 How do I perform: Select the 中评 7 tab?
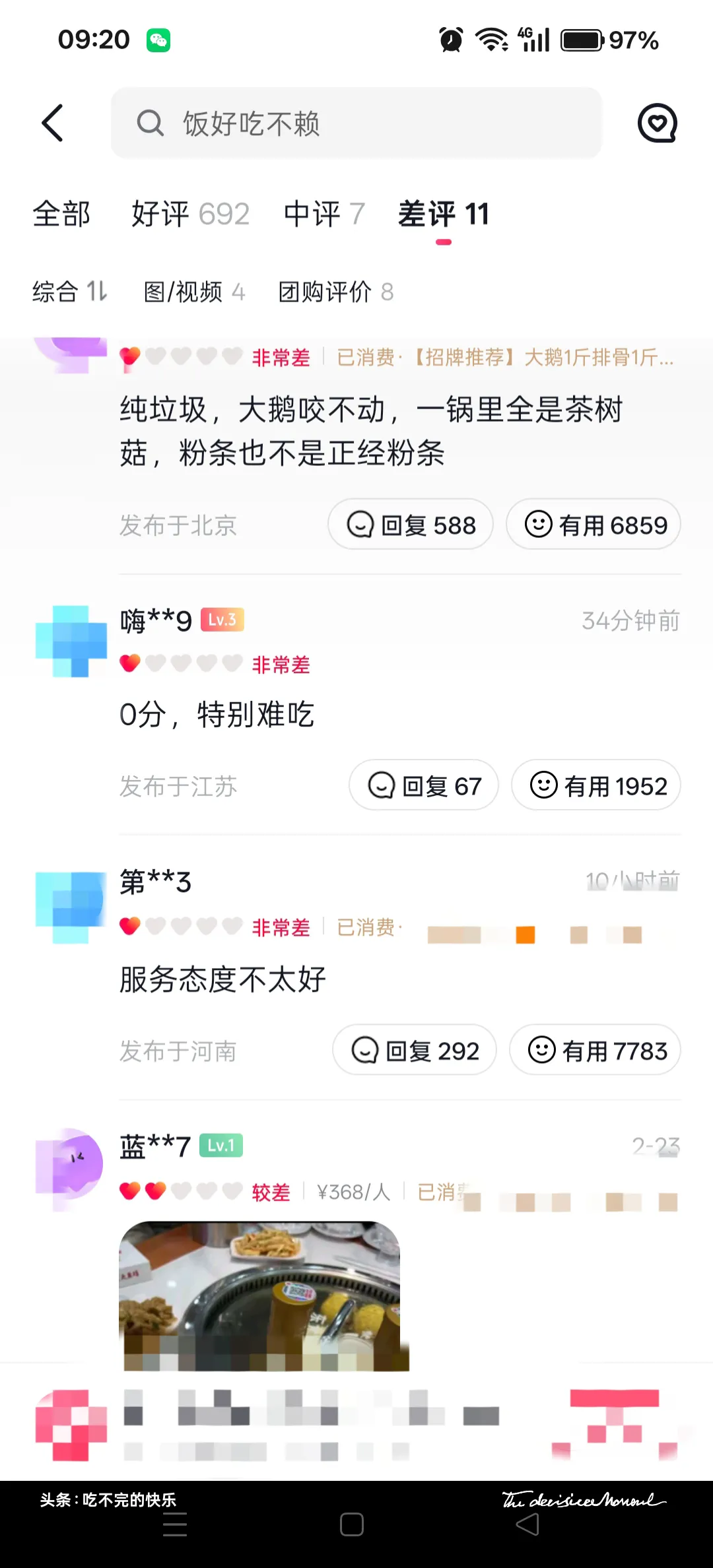pos(323,214)
